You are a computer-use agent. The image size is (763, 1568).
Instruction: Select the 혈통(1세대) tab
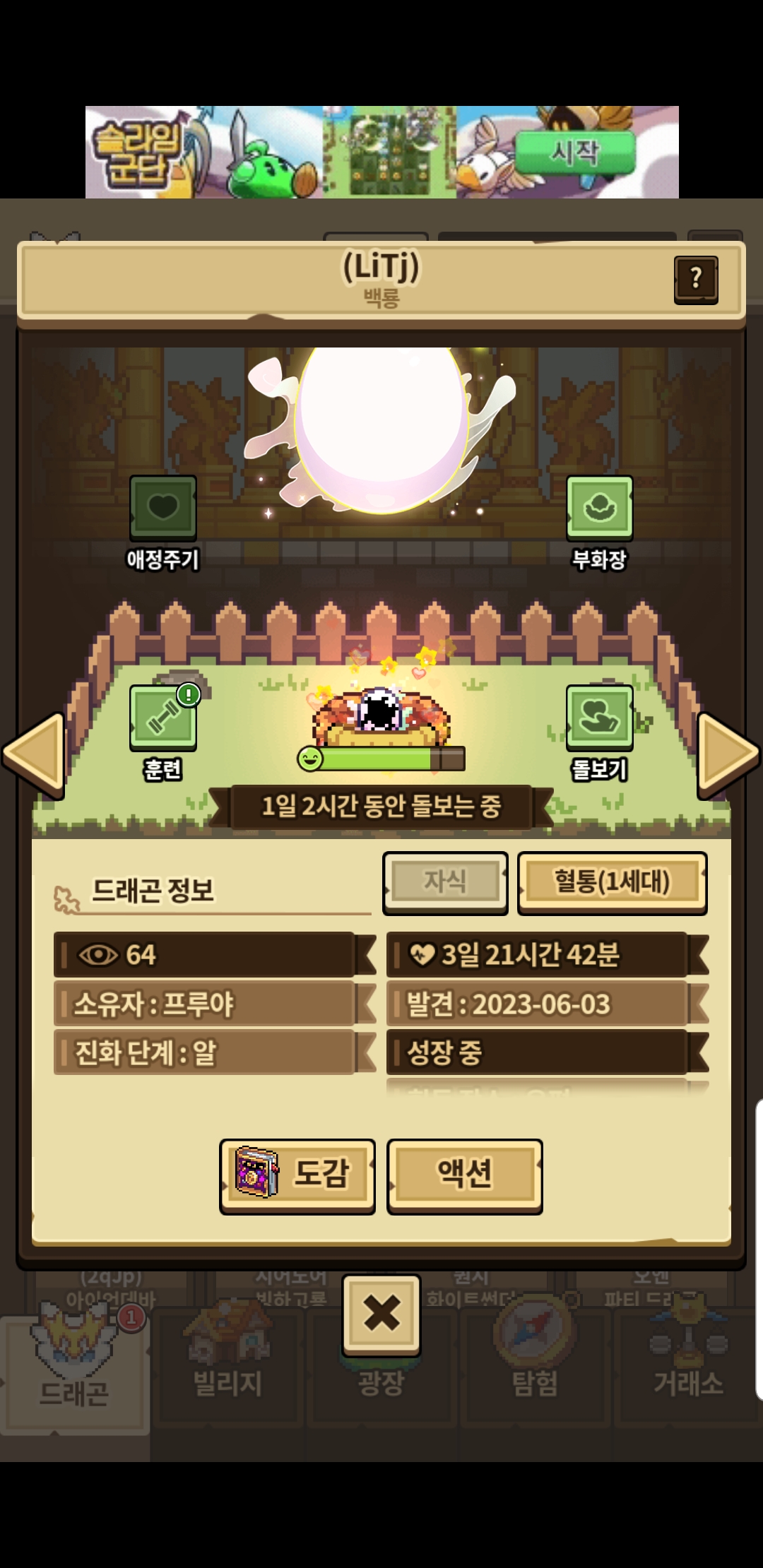(x=612, y=882)
